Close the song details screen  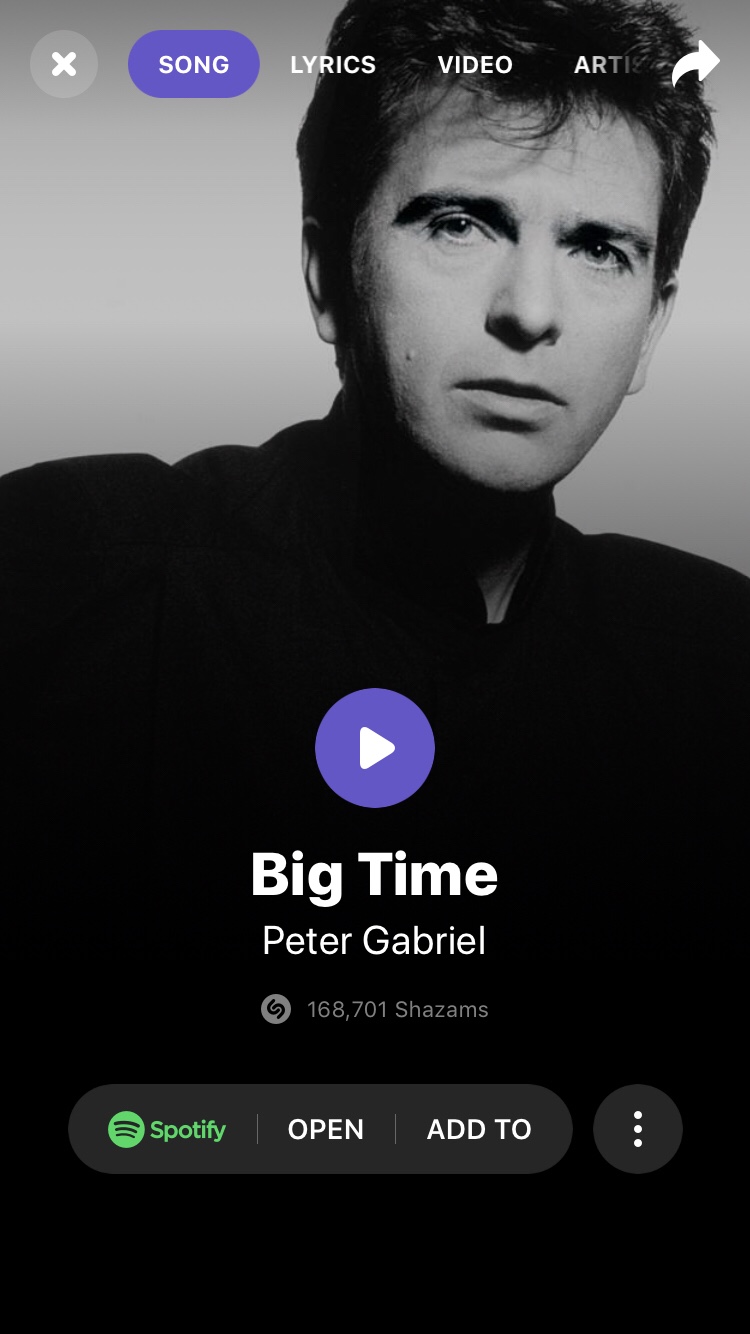coord(64,65)
